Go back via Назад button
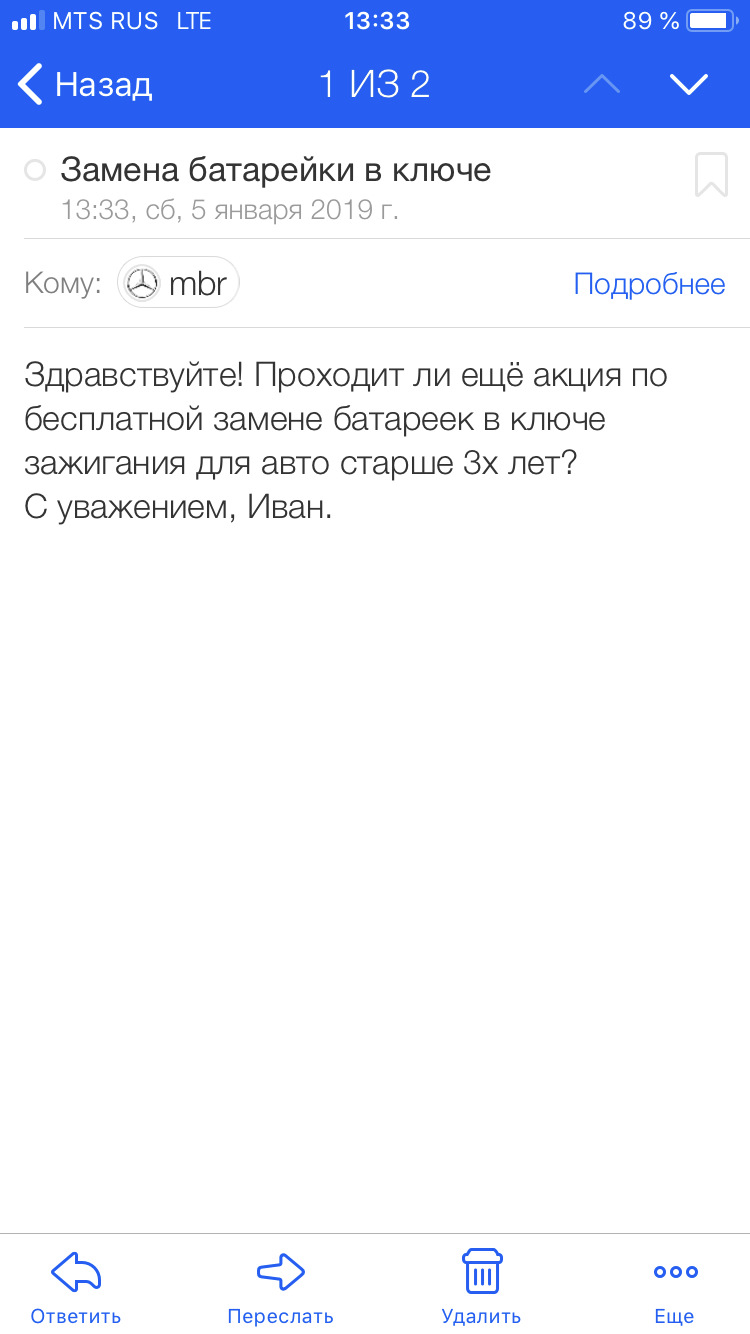This screenshot has height=1334, width=750. click(x=85, y=85)
